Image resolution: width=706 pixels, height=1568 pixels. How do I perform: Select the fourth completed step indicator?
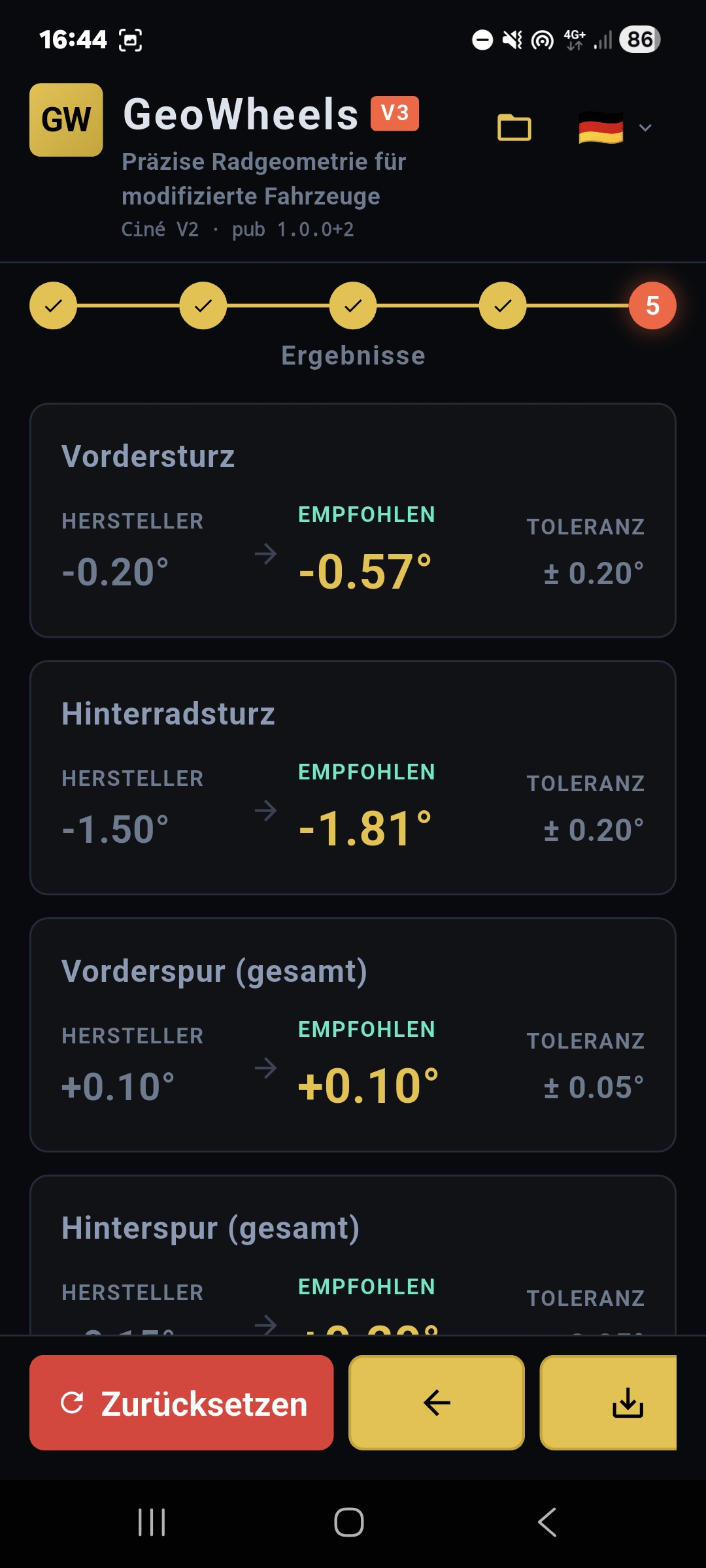tap(502, 307)
